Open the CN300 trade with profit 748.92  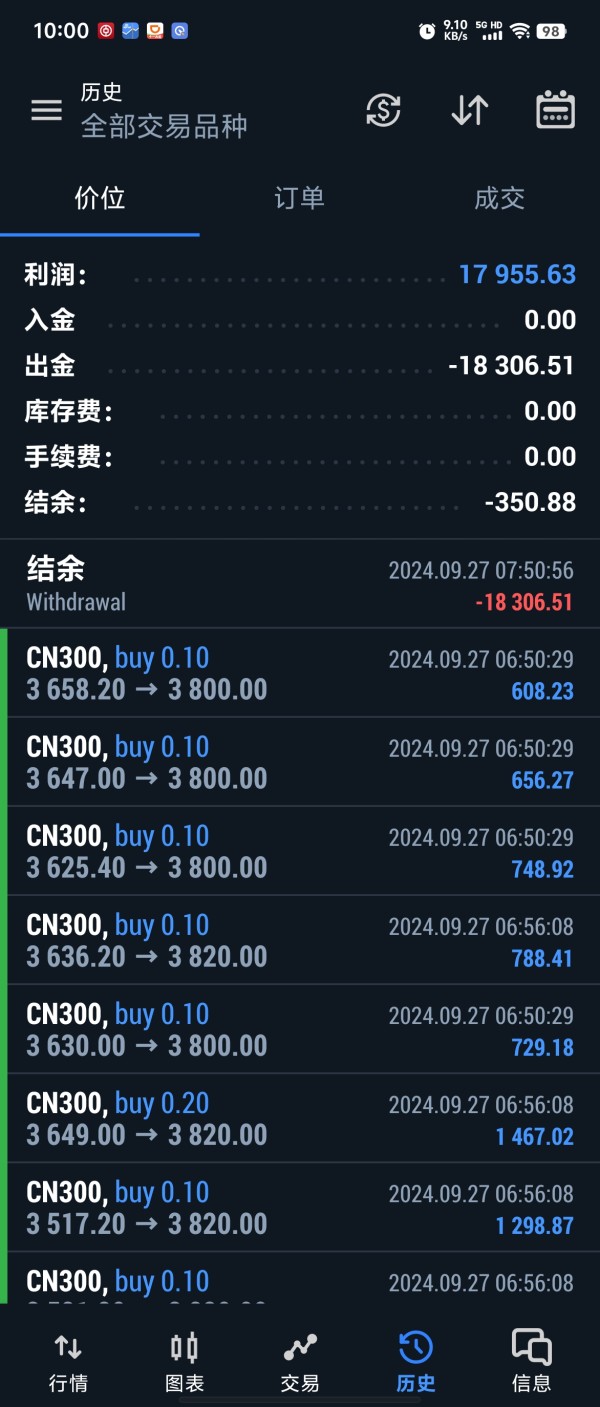click(300, 851)
